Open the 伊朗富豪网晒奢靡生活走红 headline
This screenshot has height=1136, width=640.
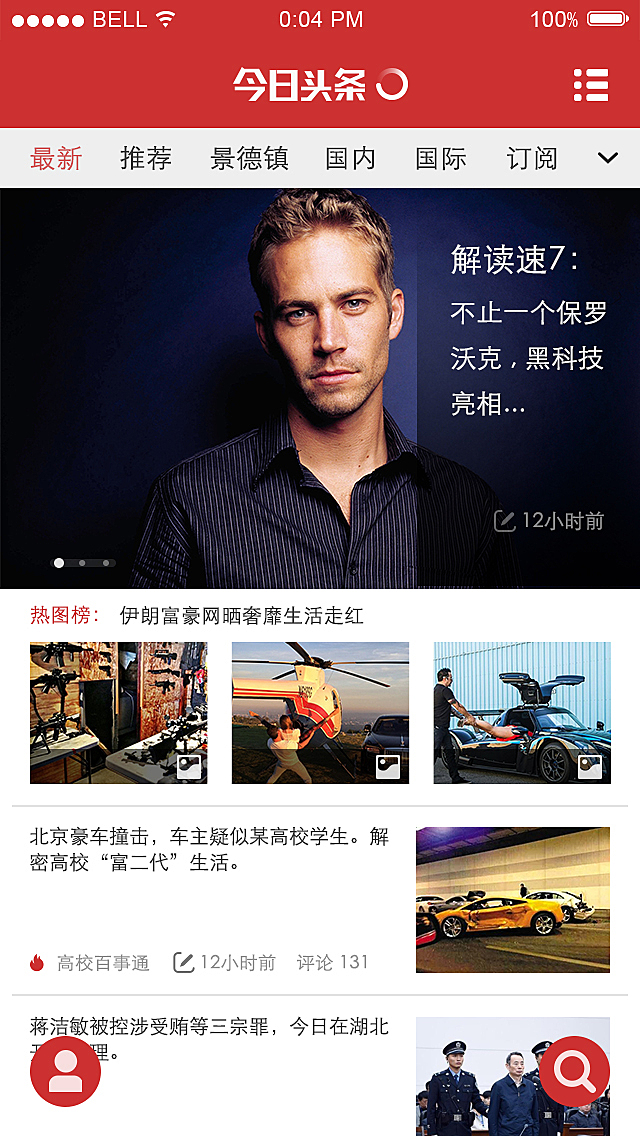241,616
